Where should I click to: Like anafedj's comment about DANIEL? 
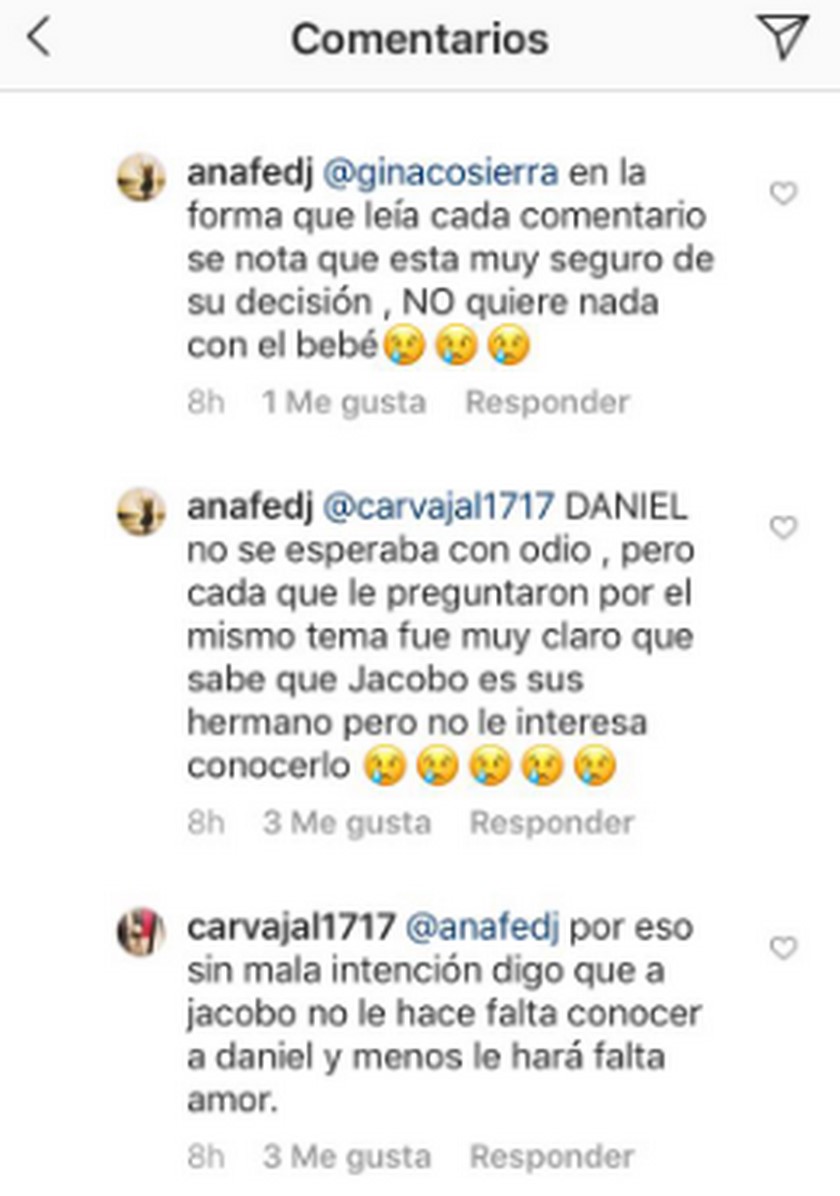point(783,527)
